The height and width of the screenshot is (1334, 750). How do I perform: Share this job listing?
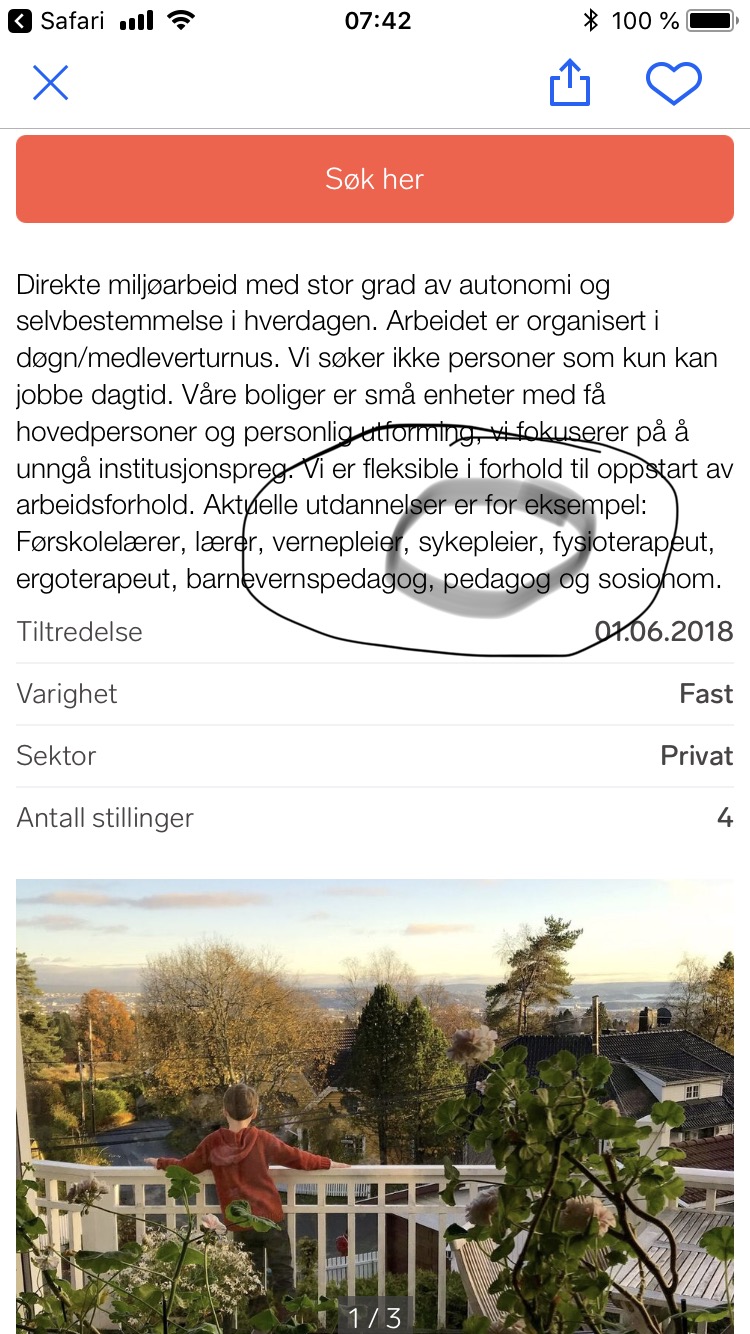(x=570, y=83)
